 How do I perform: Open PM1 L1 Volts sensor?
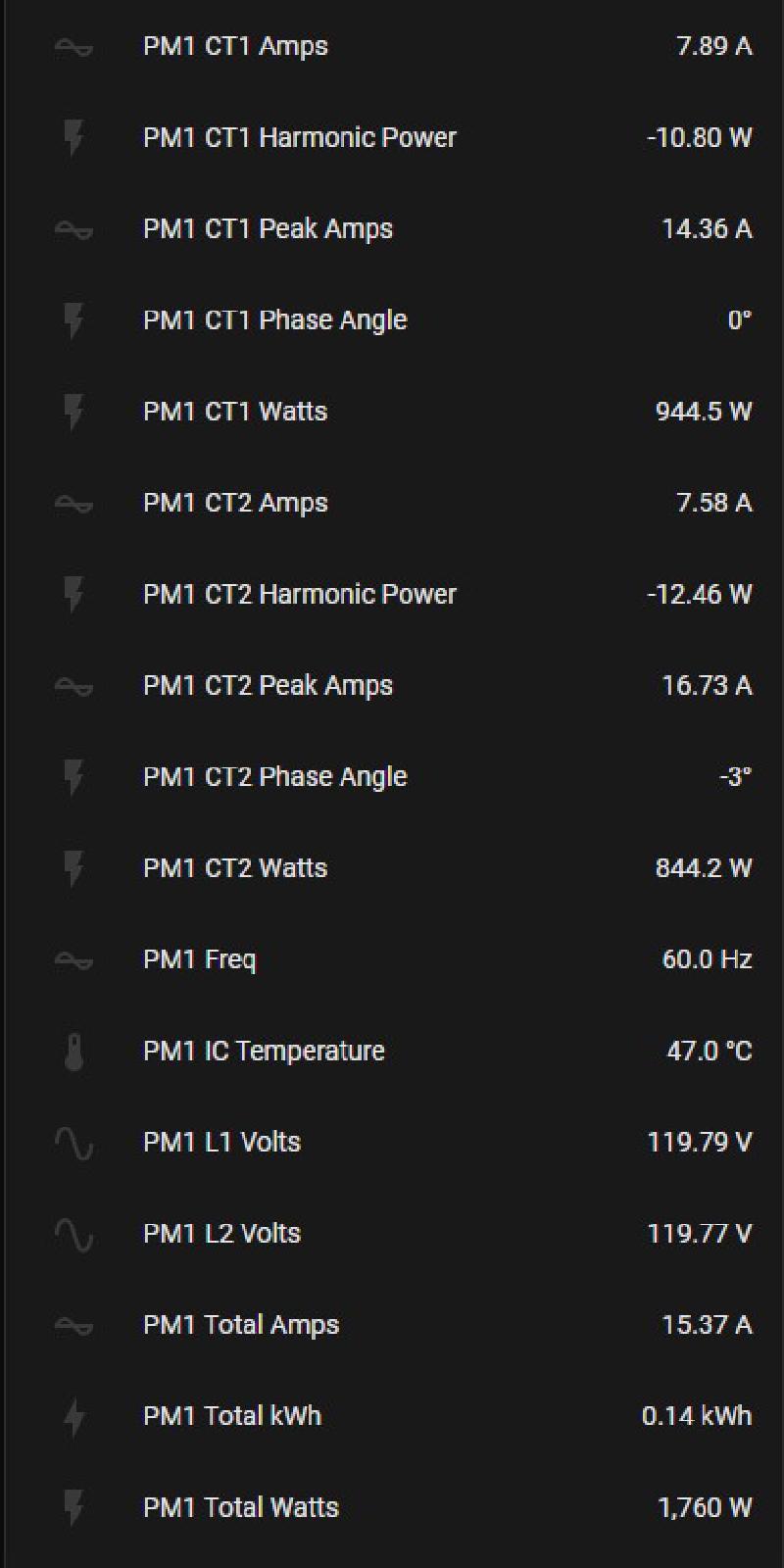221,1142
